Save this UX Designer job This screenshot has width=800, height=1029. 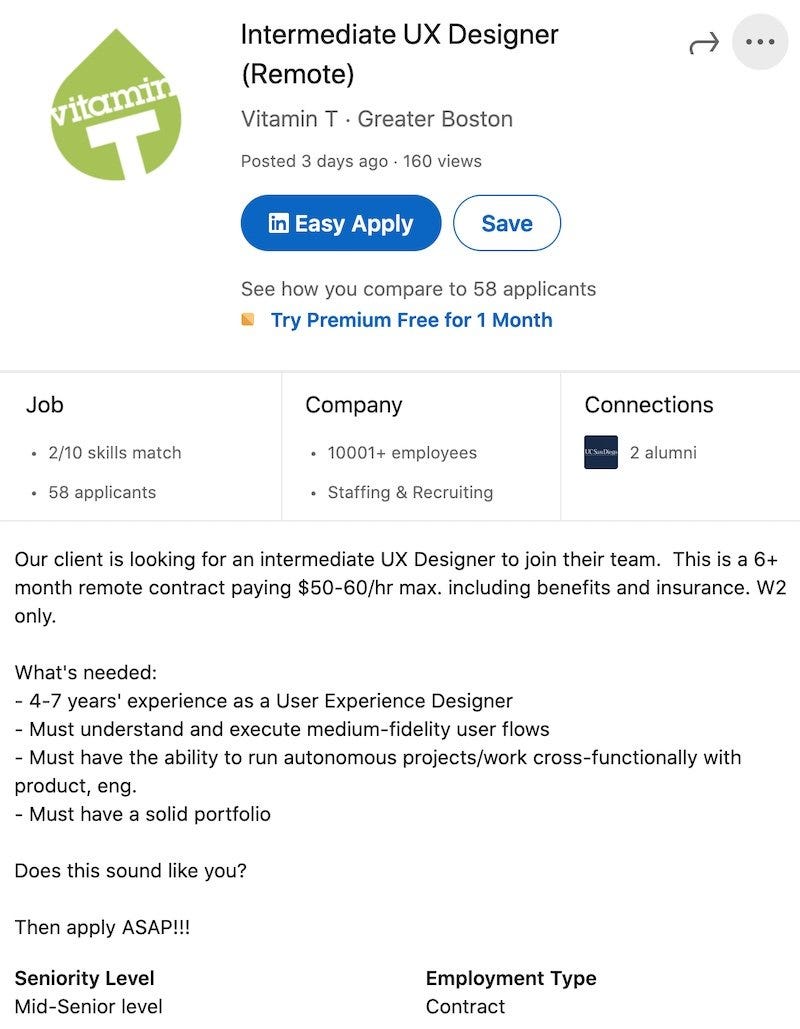tap(507, 223)
